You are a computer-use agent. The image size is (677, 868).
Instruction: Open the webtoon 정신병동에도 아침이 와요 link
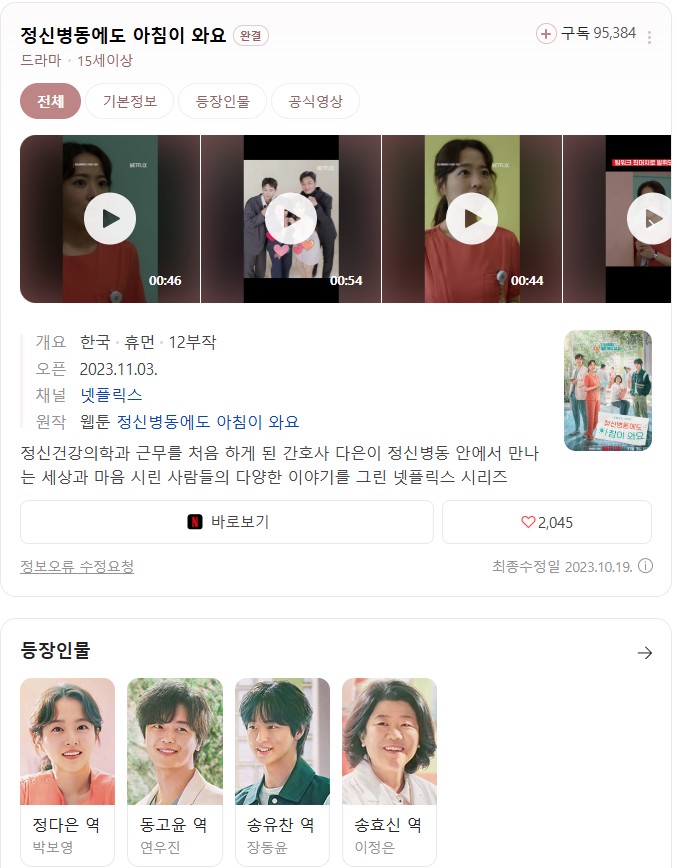pyautogui.click(x=208, y=422)
